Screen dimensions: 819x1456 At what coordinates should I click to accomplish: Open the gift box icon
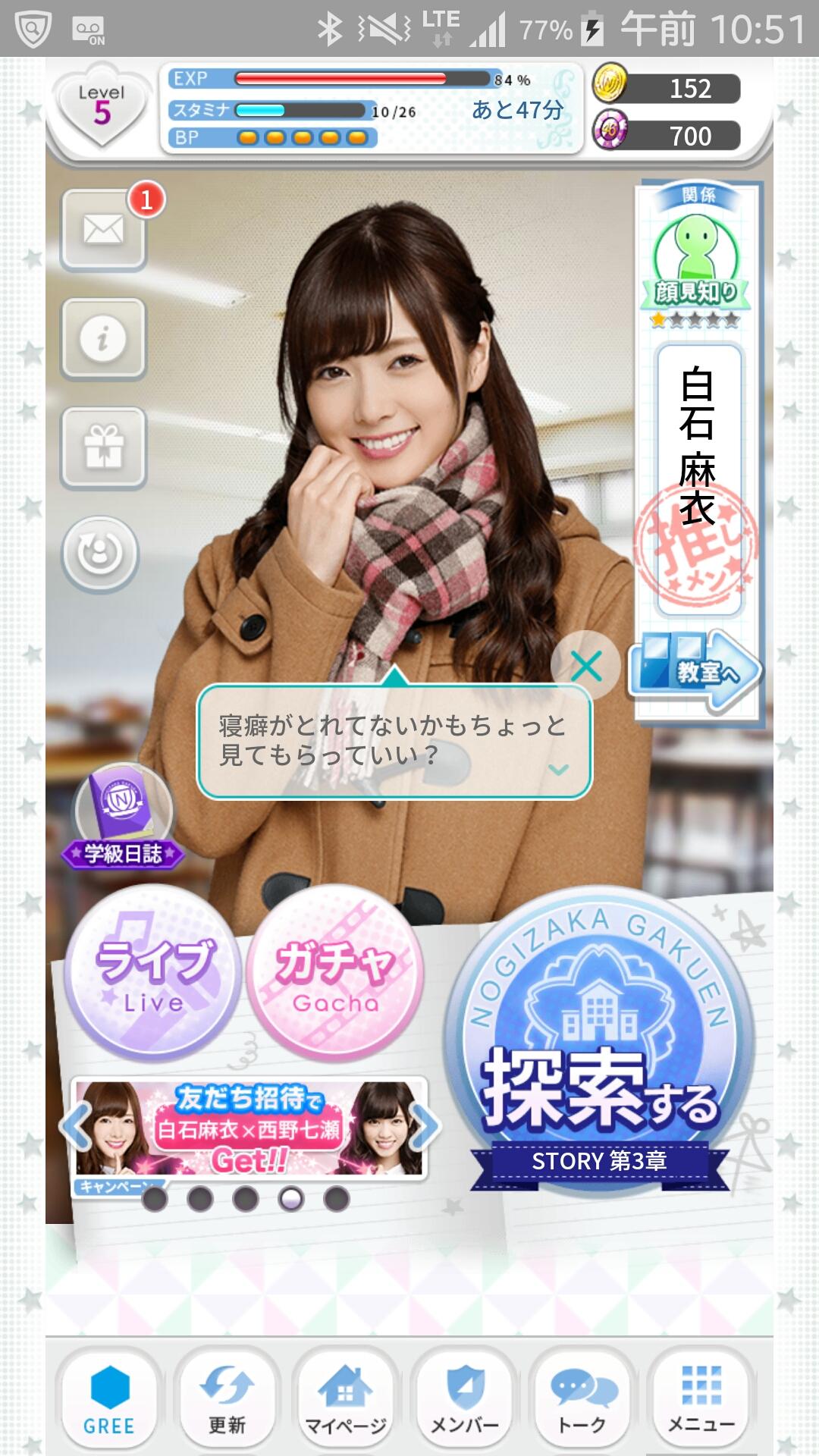103,447
